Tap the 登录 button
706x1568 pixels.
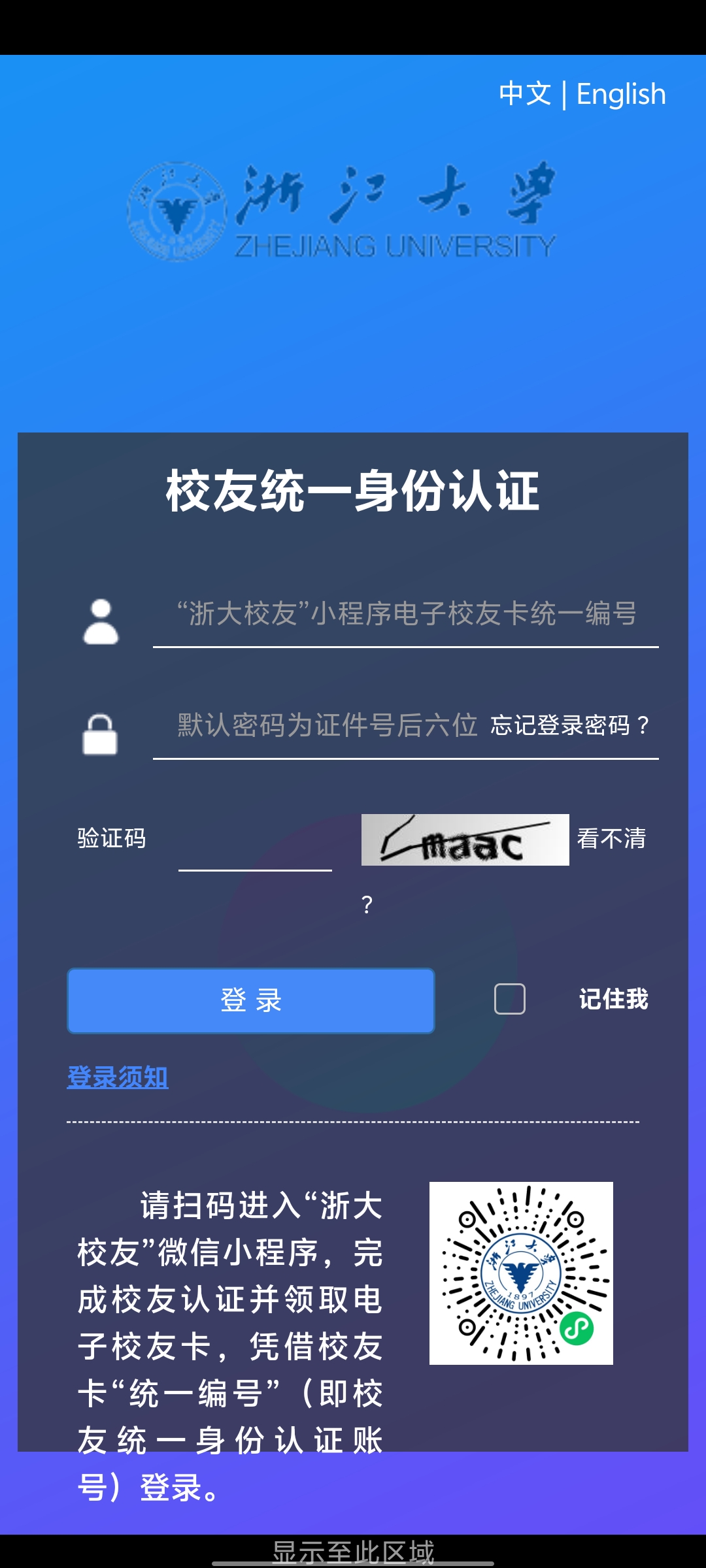[251, 1000]
